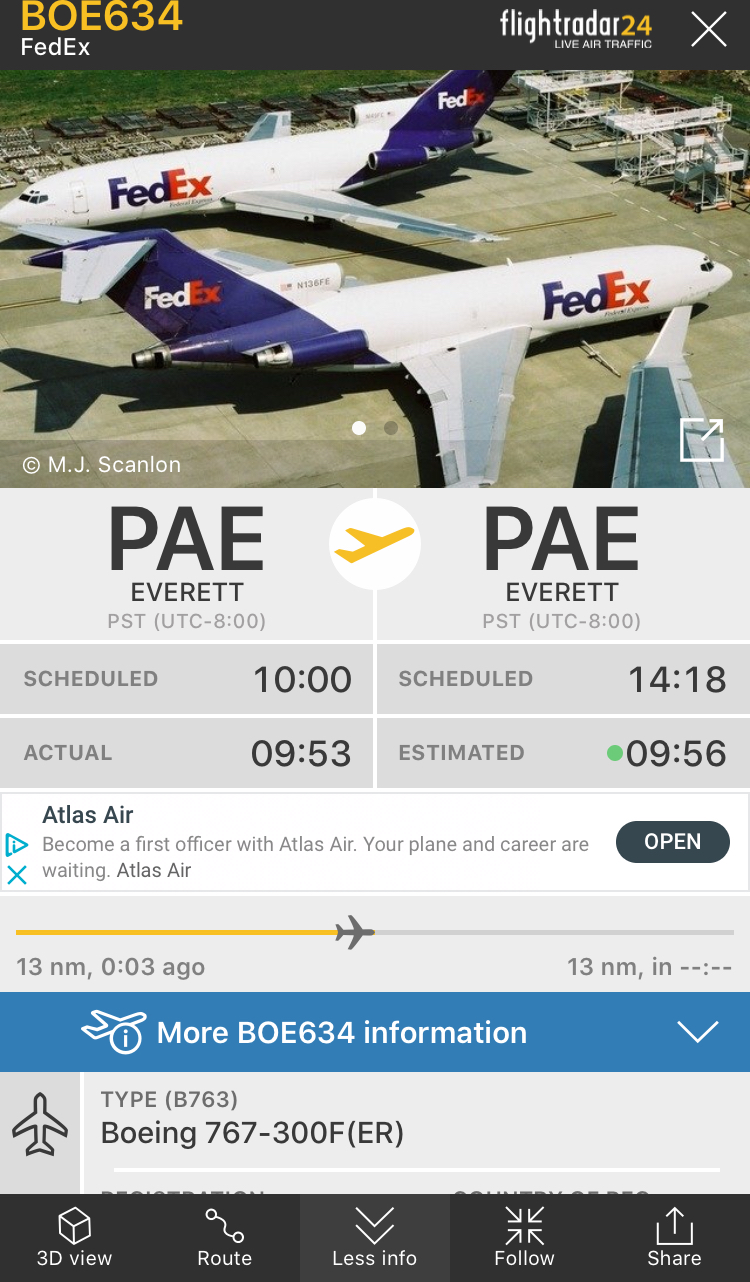
Task: Open the Atlas Air ad
Action: point(672,842)
